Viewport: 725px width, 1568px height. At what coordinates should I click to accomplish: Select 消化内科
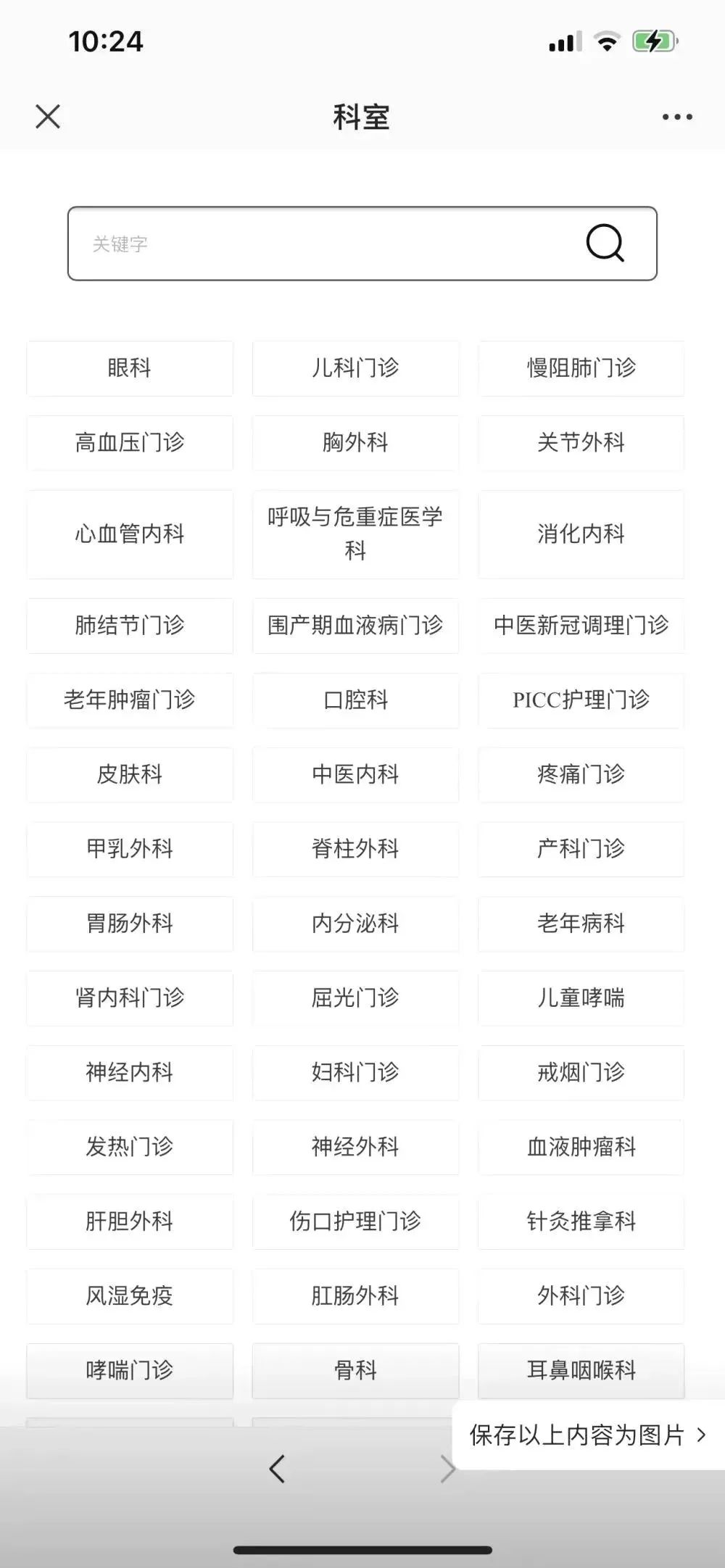pyautogui.click(x=581, y=534)
